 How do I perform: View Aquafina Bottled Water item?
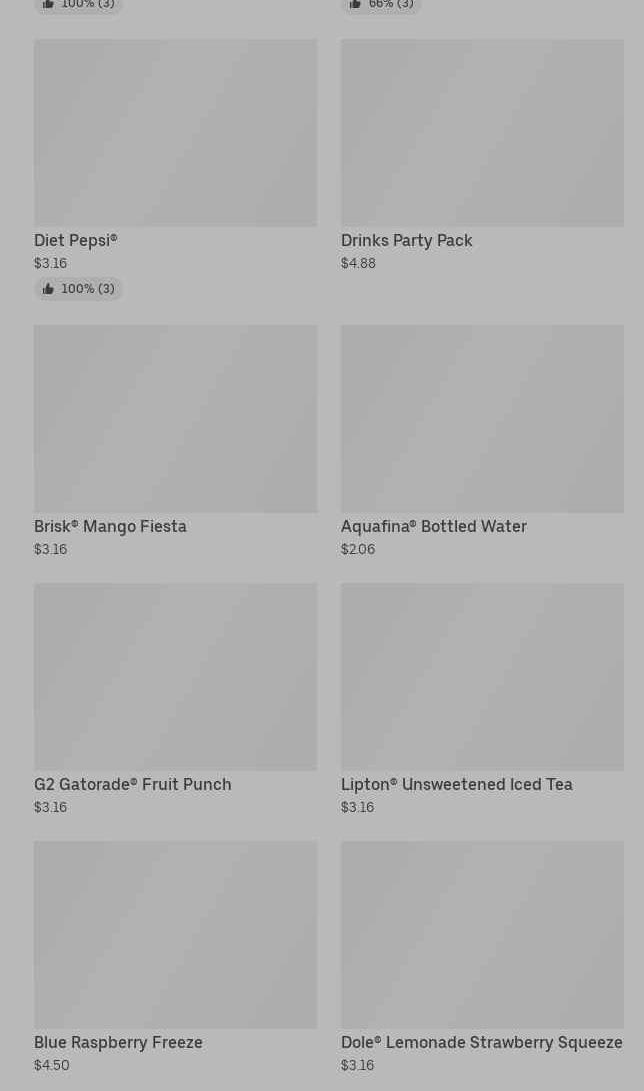pyautogui.click(x=481, y=420)
